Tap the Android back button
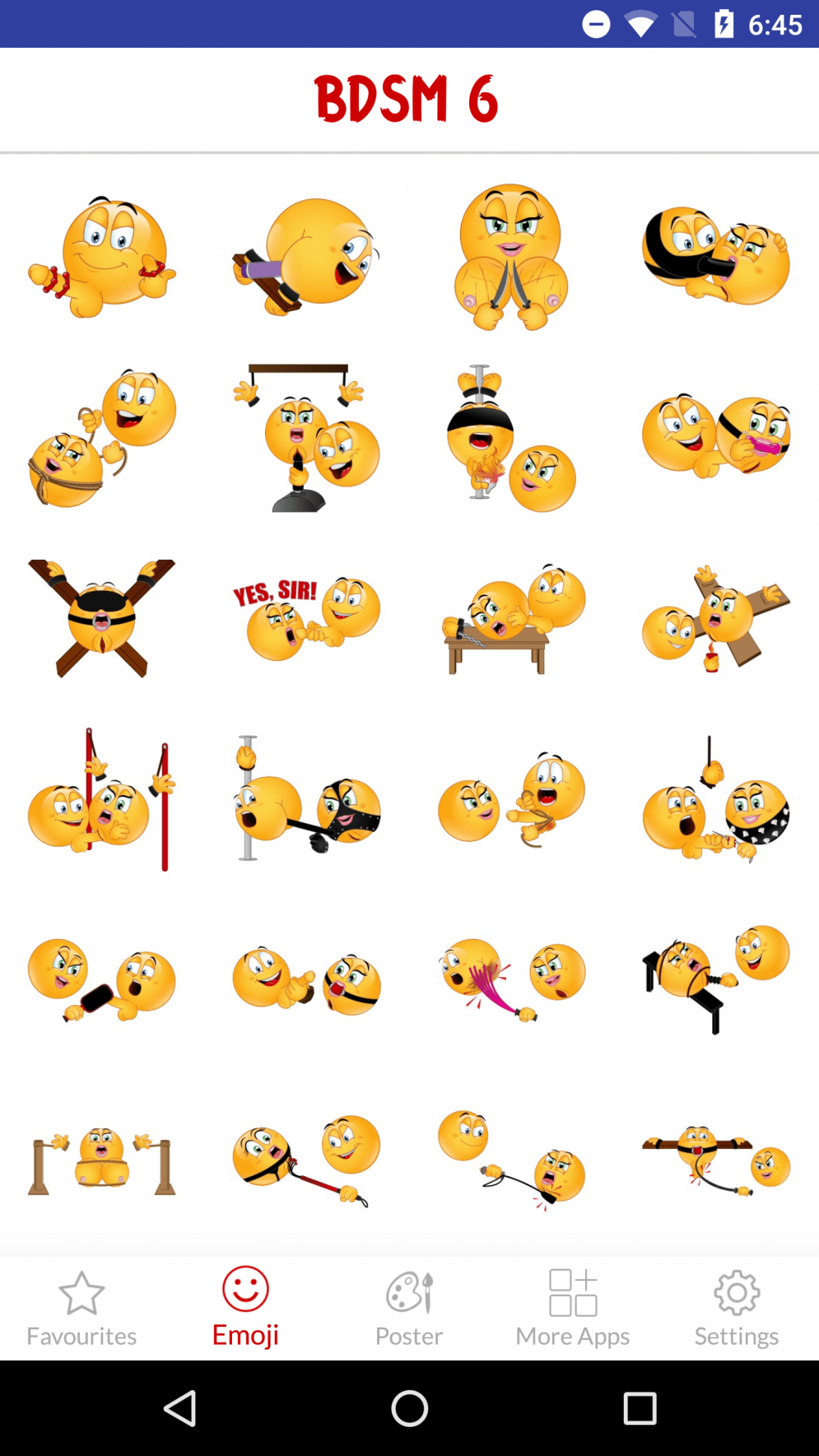This screenshot has width=819, height=1456. [x=180, y=1408]
